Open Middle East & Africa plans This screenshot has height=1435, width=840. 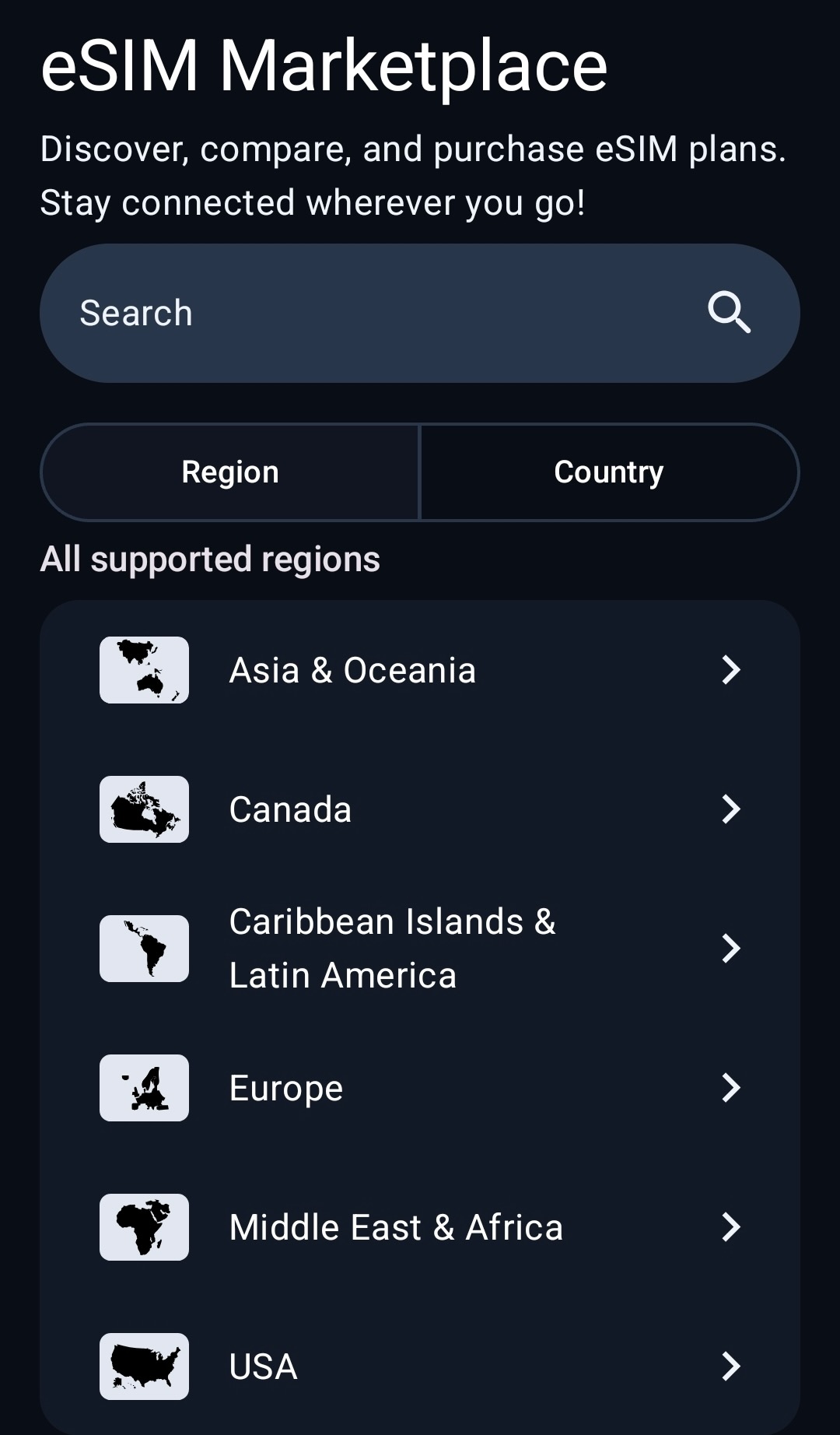420,1227
